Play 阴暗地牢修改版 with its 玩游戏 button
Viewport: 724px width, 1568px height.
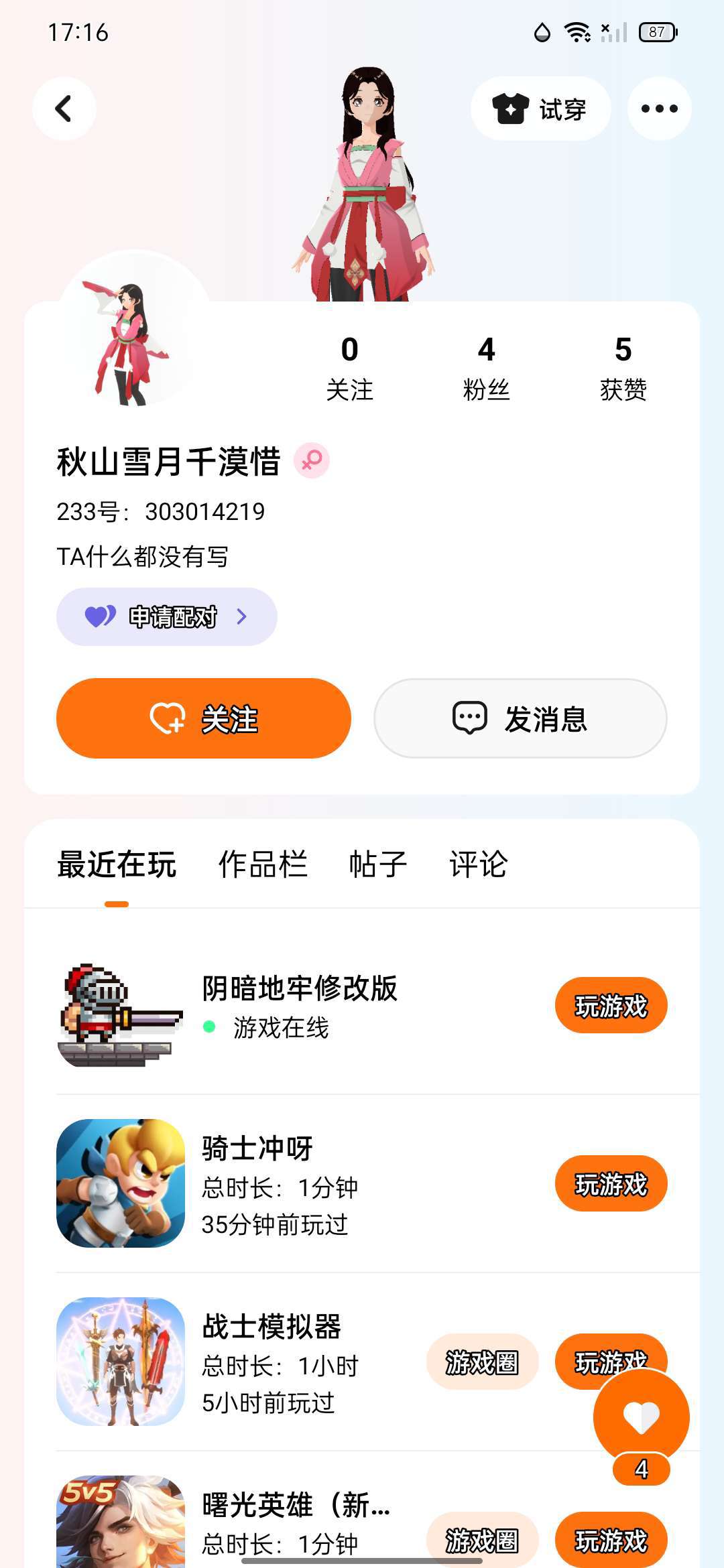611,1005
